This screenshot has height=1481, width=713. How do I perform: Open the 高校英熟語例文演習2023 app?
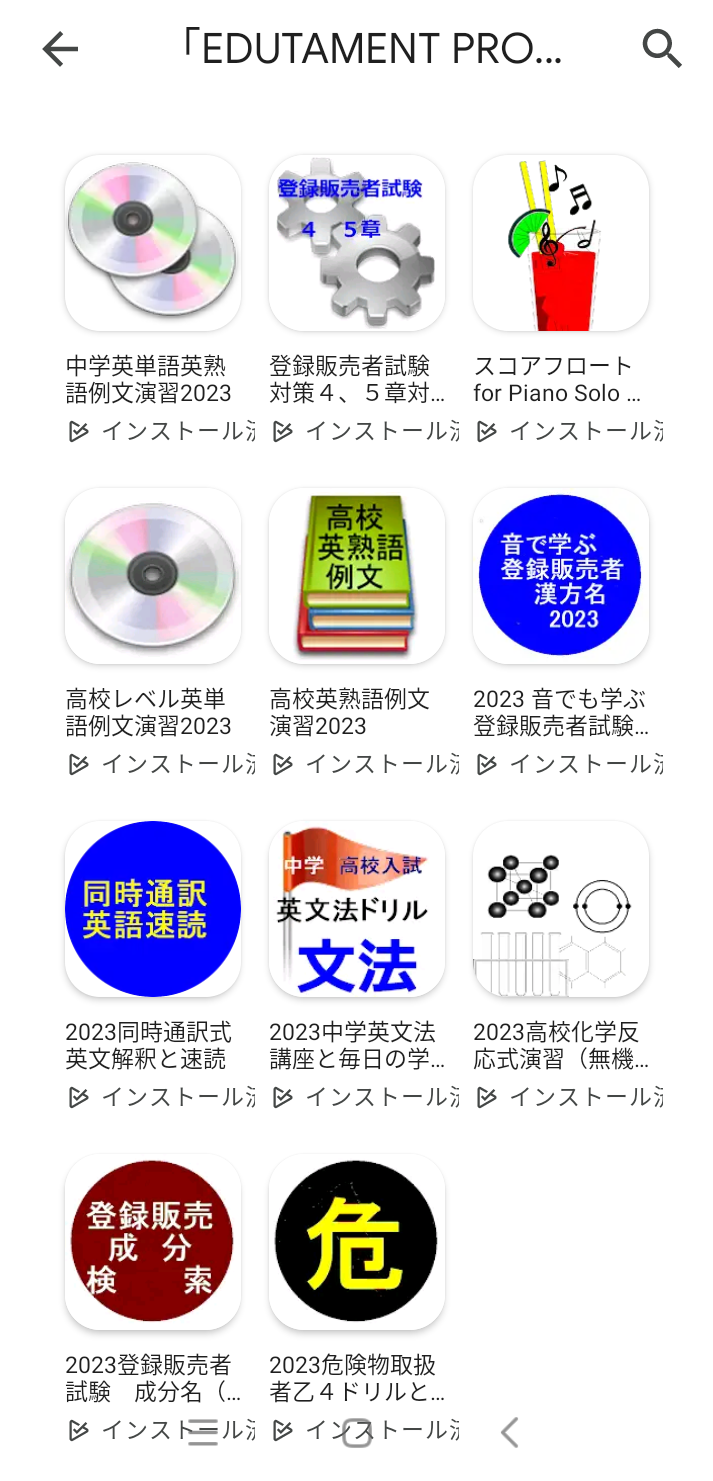tap(357, 576)
